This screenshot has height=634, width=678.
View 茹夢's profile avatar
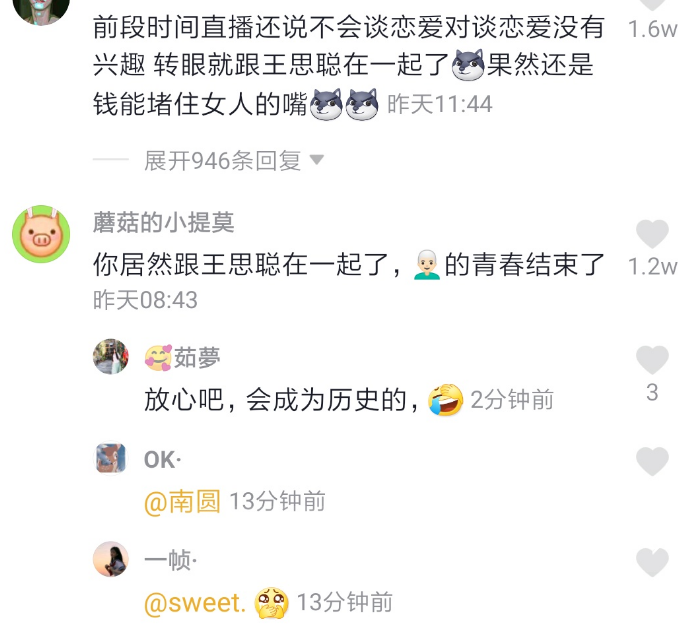pos(111,357)
